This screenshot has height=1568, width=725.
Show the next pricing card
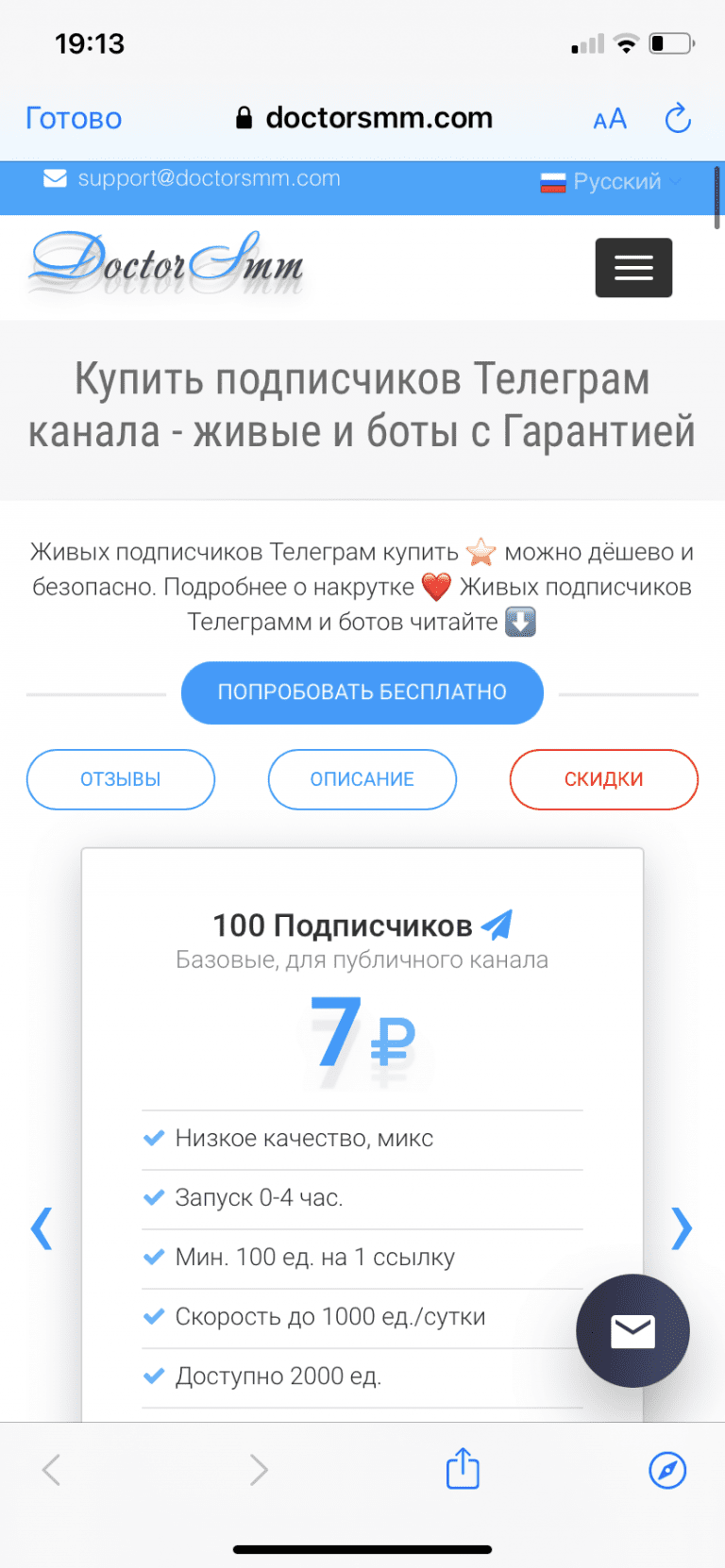[682, 1228]
